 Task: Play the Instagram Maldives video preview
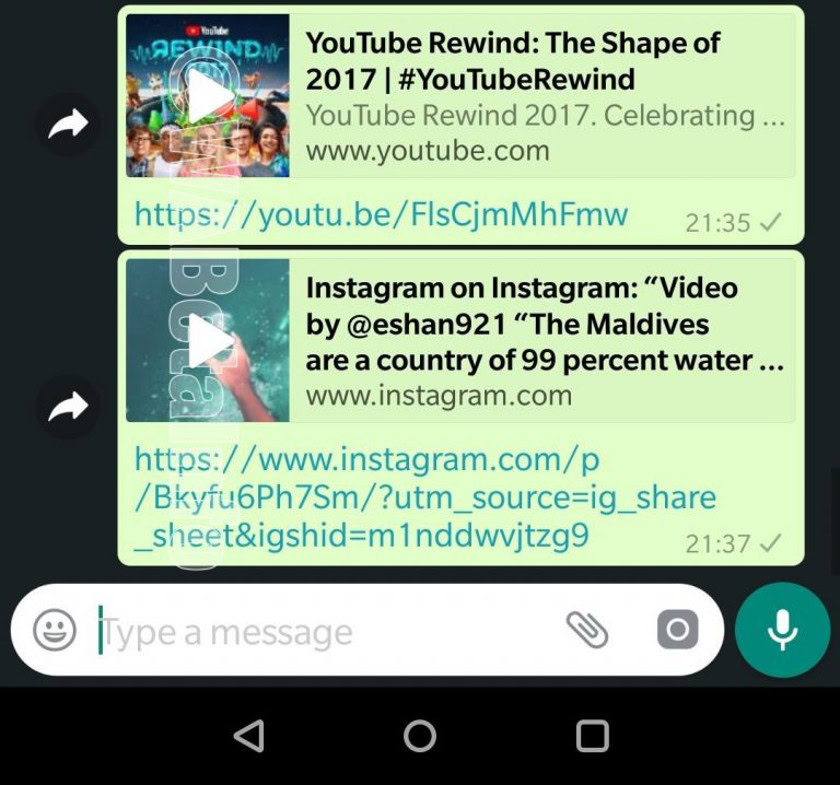pos(208,341)
